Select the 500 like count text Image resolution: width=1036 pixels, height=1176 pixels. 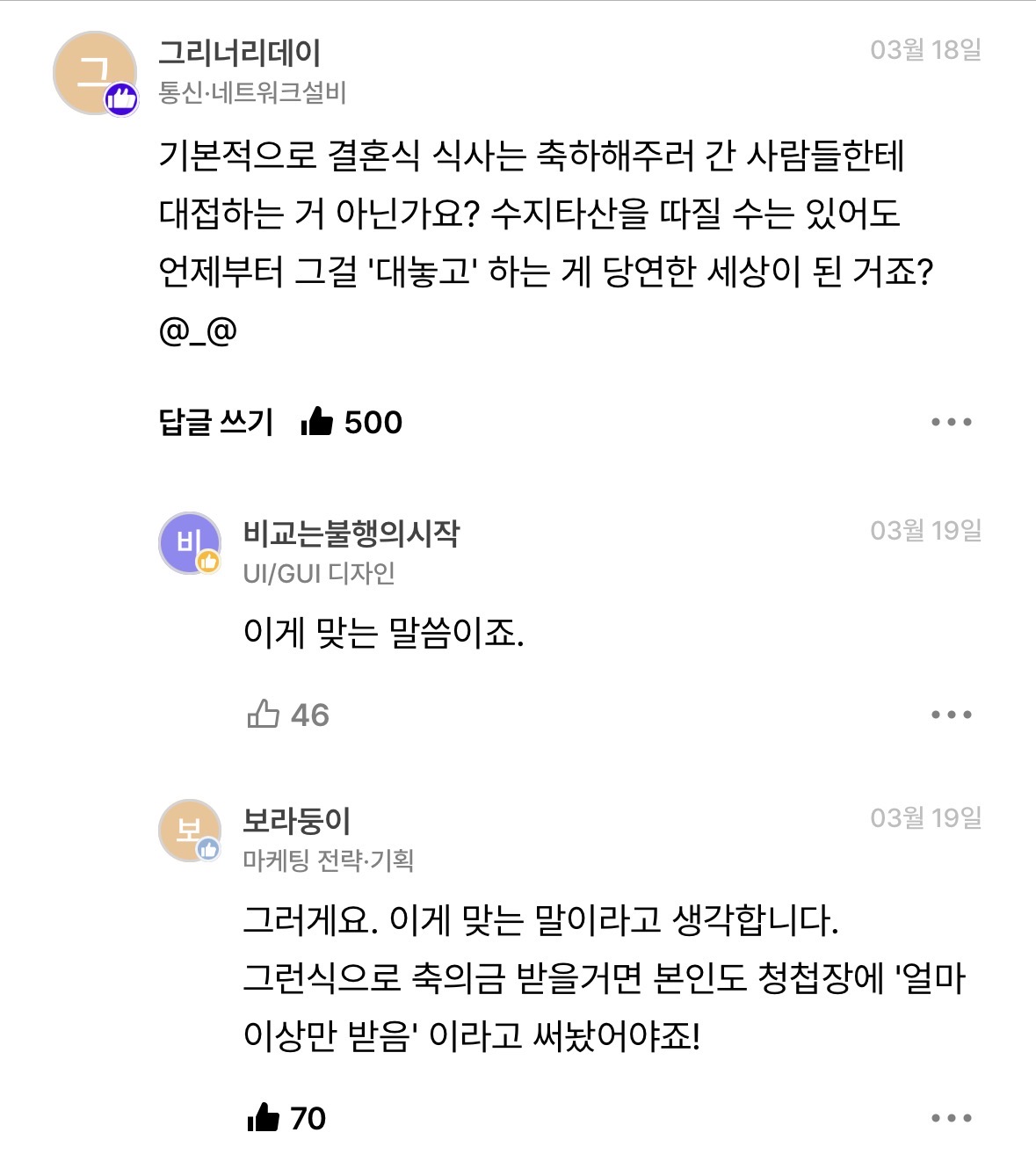coord(374,424)
